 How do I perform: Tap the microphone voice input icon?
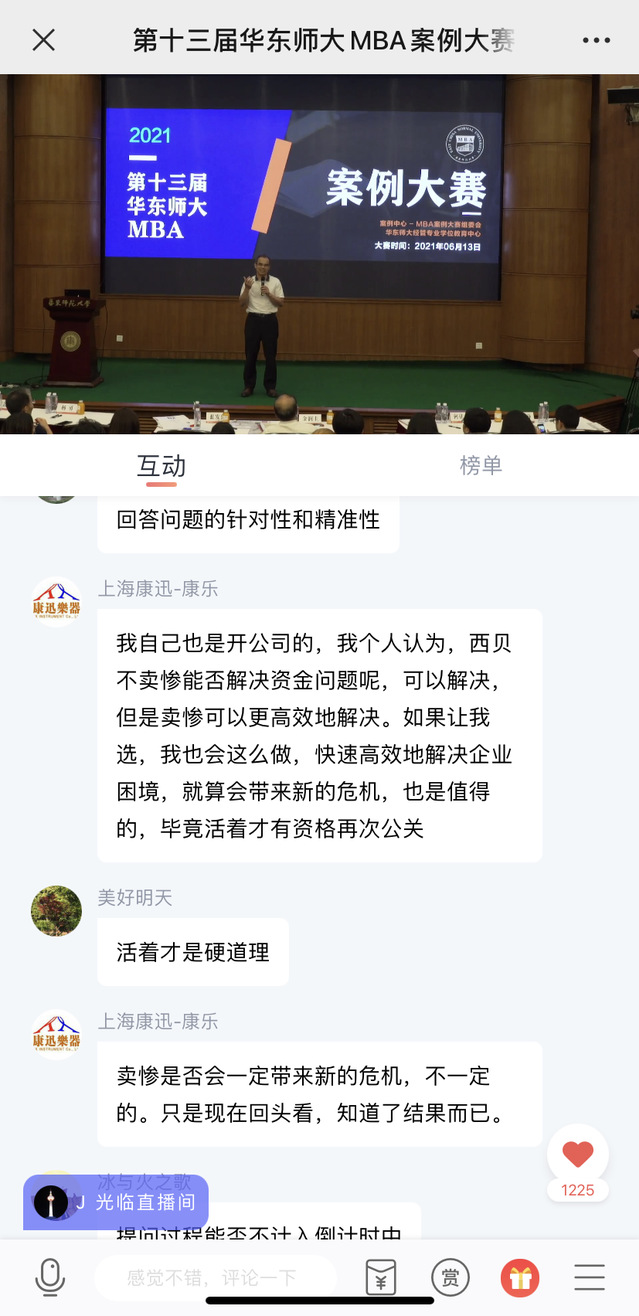(50, 1277)
